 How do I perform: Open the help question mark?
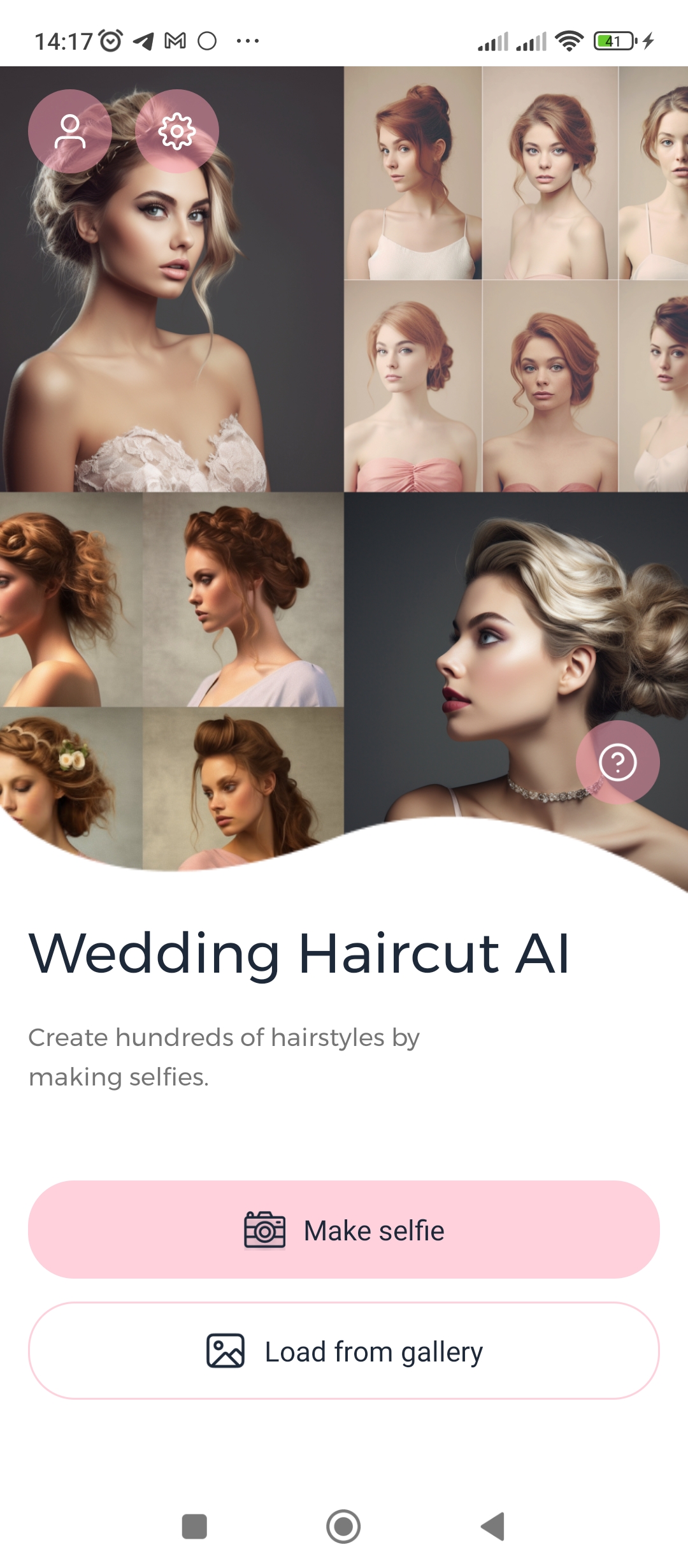(617, 762)
